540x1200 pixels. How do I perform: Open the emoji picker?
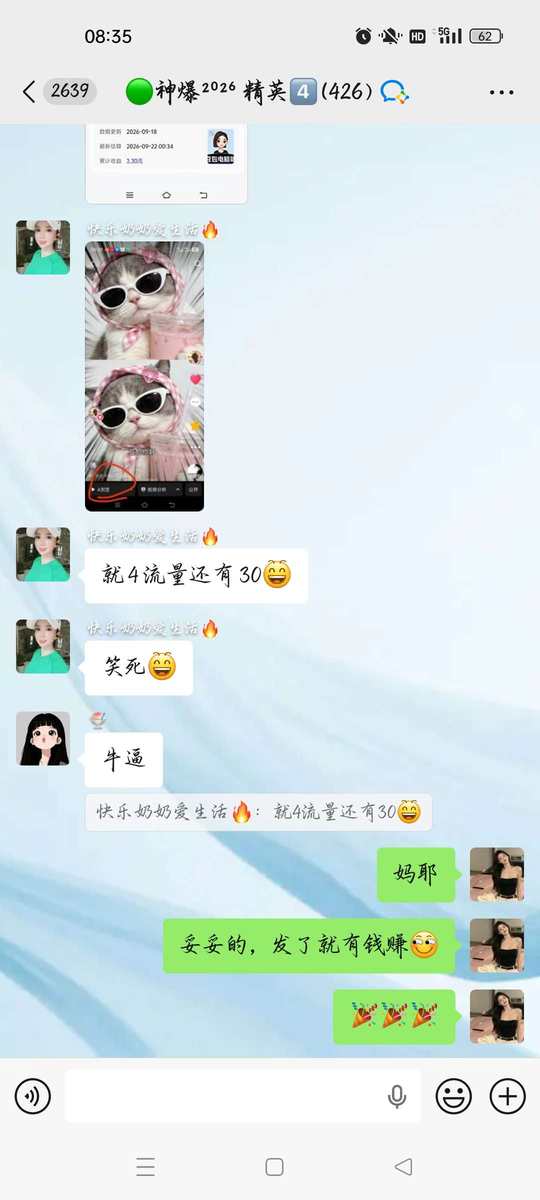click(x=453, y=1096)
